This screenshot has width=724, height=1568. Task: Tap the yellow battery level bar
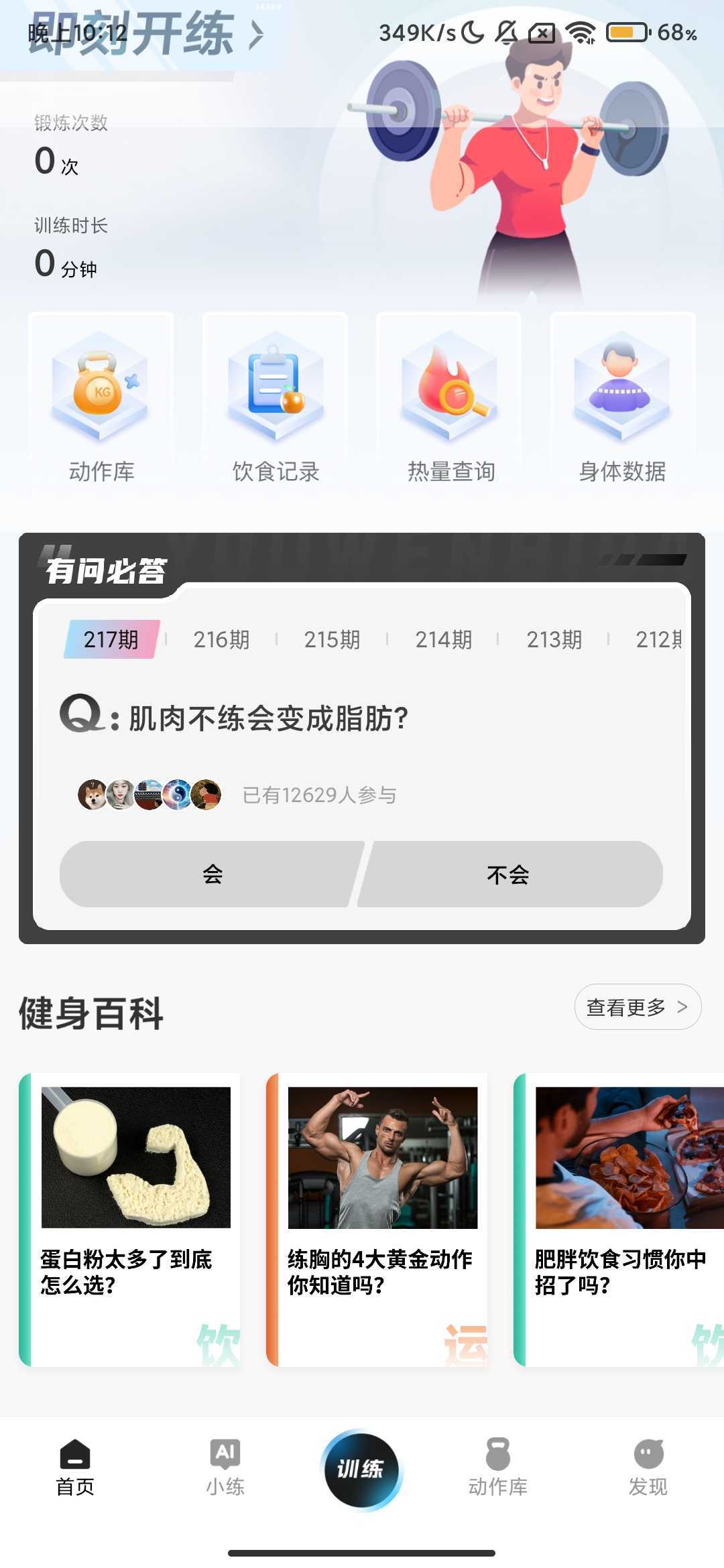click(622, 31)
